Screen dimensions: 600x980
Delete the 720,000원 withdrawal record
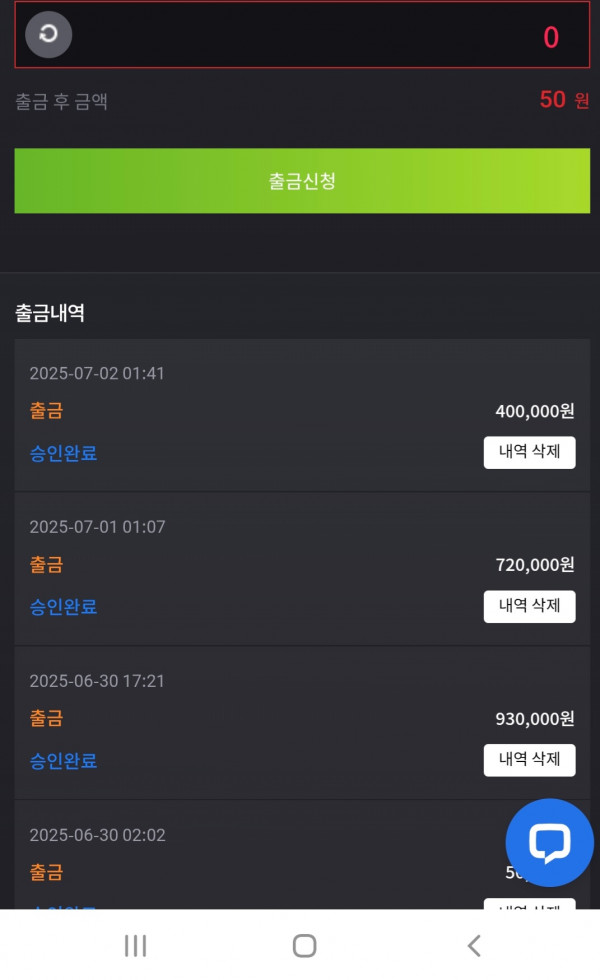pyautogui.click(x=529, y=606)
